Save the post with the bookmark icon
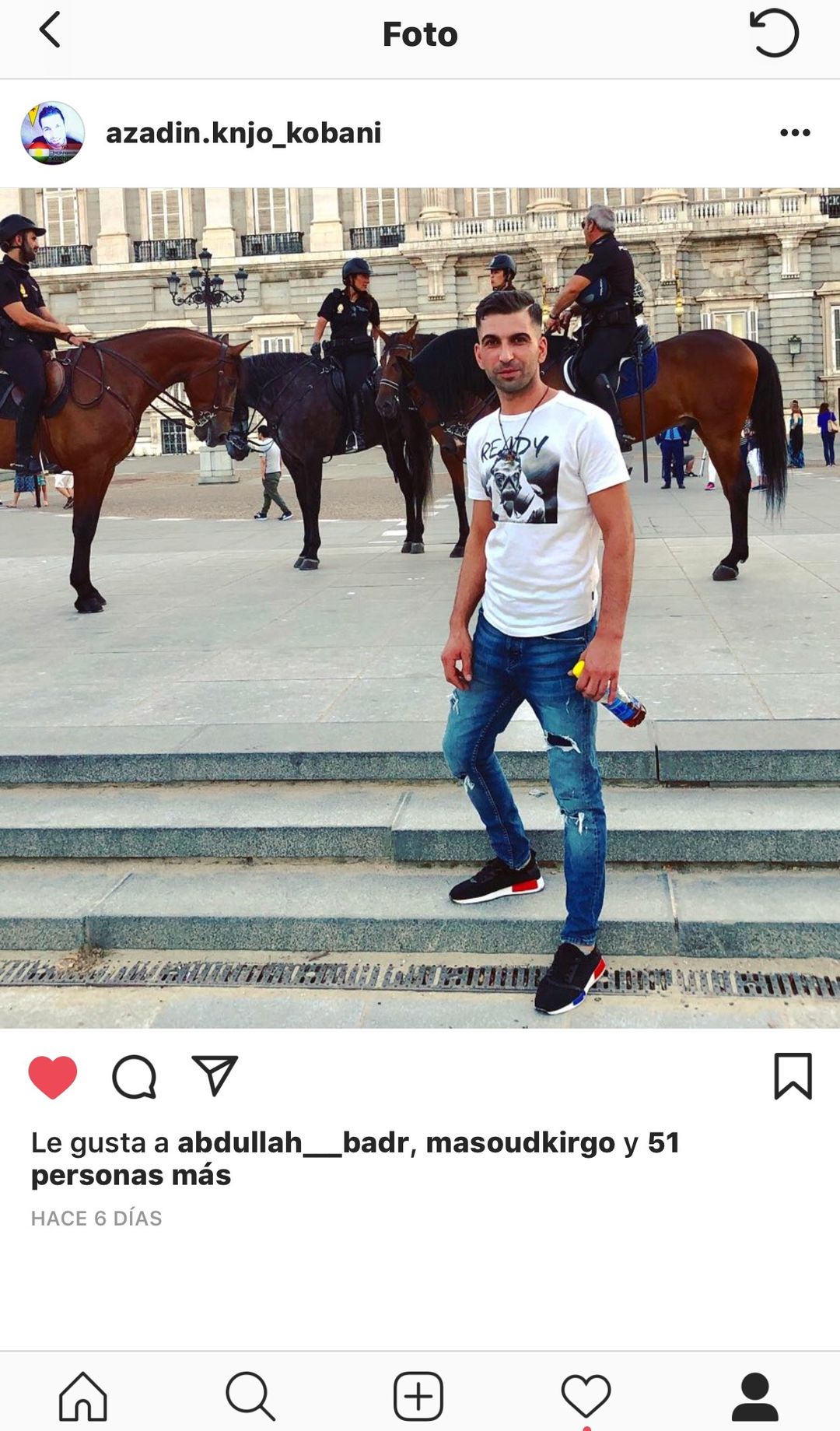Image resolution: width=840 pixels, height=1431 pixels. point(793,1076)
